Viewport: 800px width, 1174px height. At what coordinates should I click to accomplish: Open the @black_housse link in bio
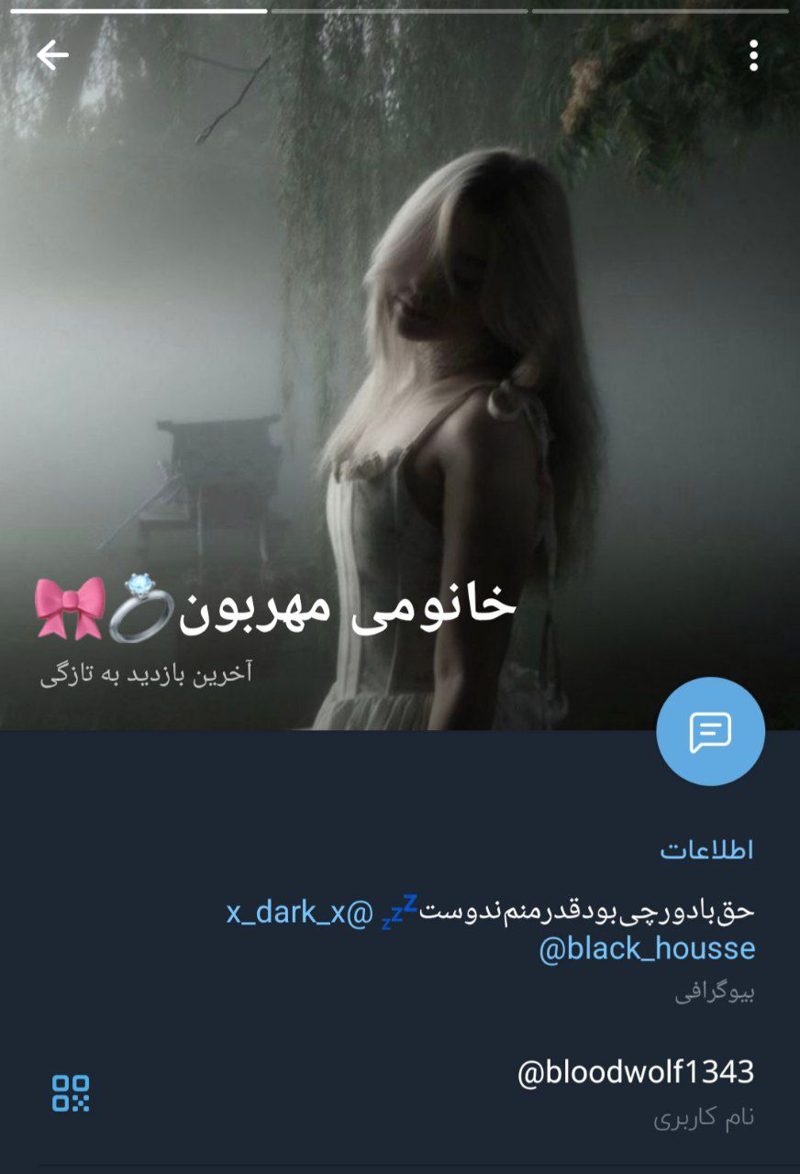[x=646, y=949]
